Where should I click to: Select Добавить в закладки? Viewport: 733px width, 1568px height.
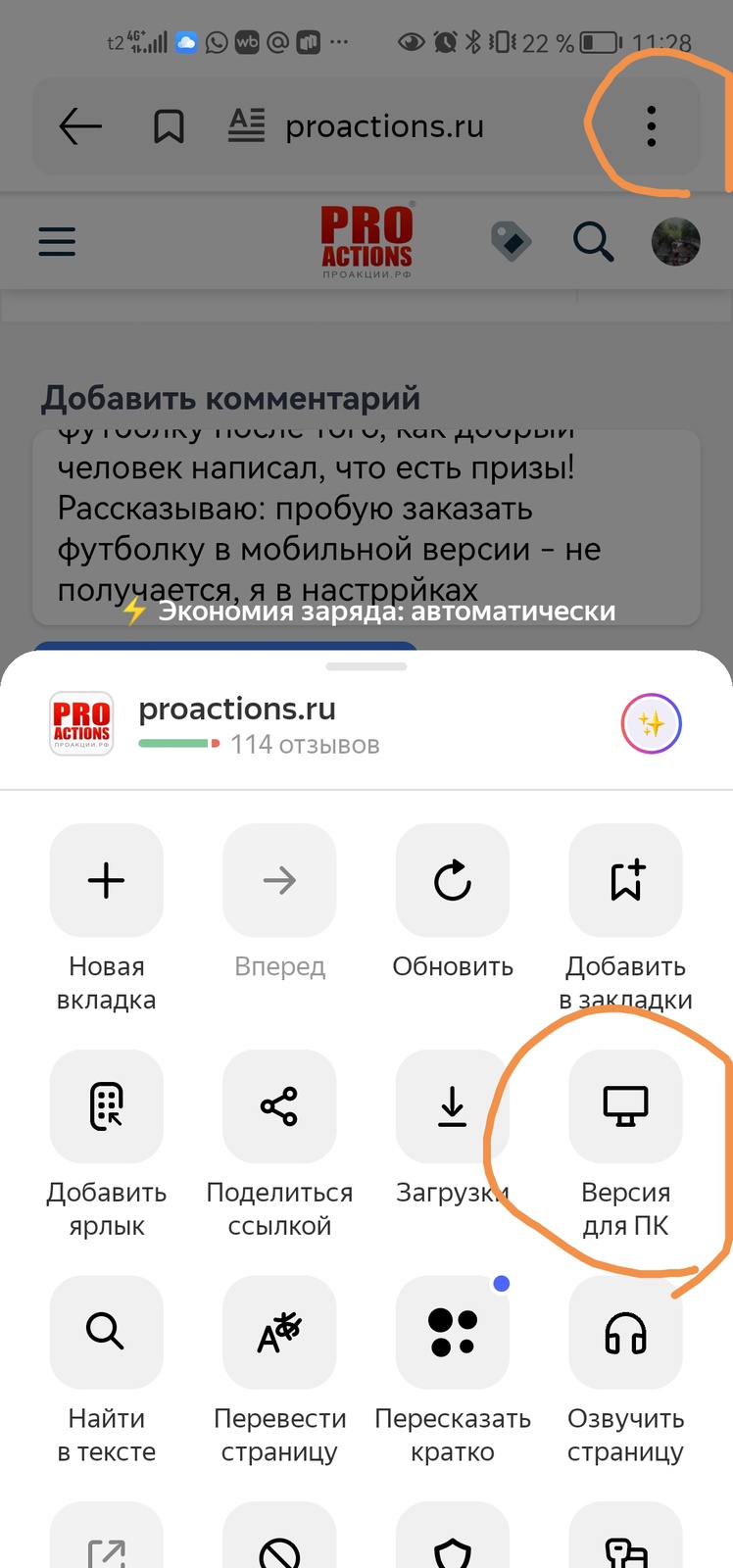click(x=625, y=880)
